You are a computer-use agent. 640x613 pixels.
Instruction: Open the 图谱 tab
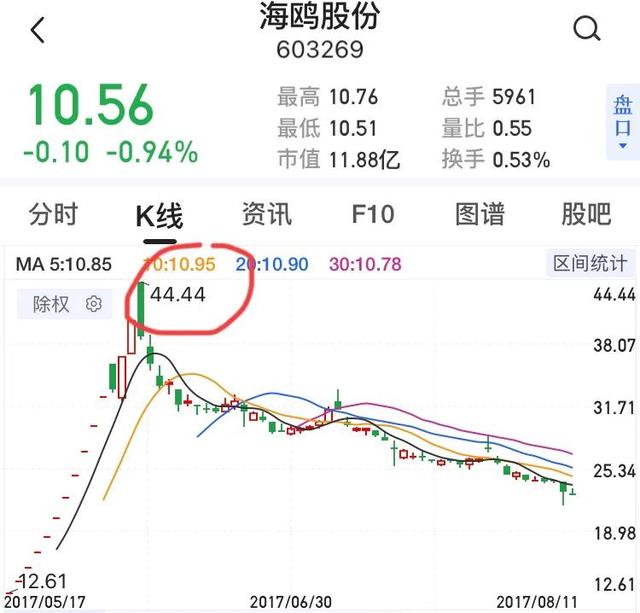click(x=480, y=214)
